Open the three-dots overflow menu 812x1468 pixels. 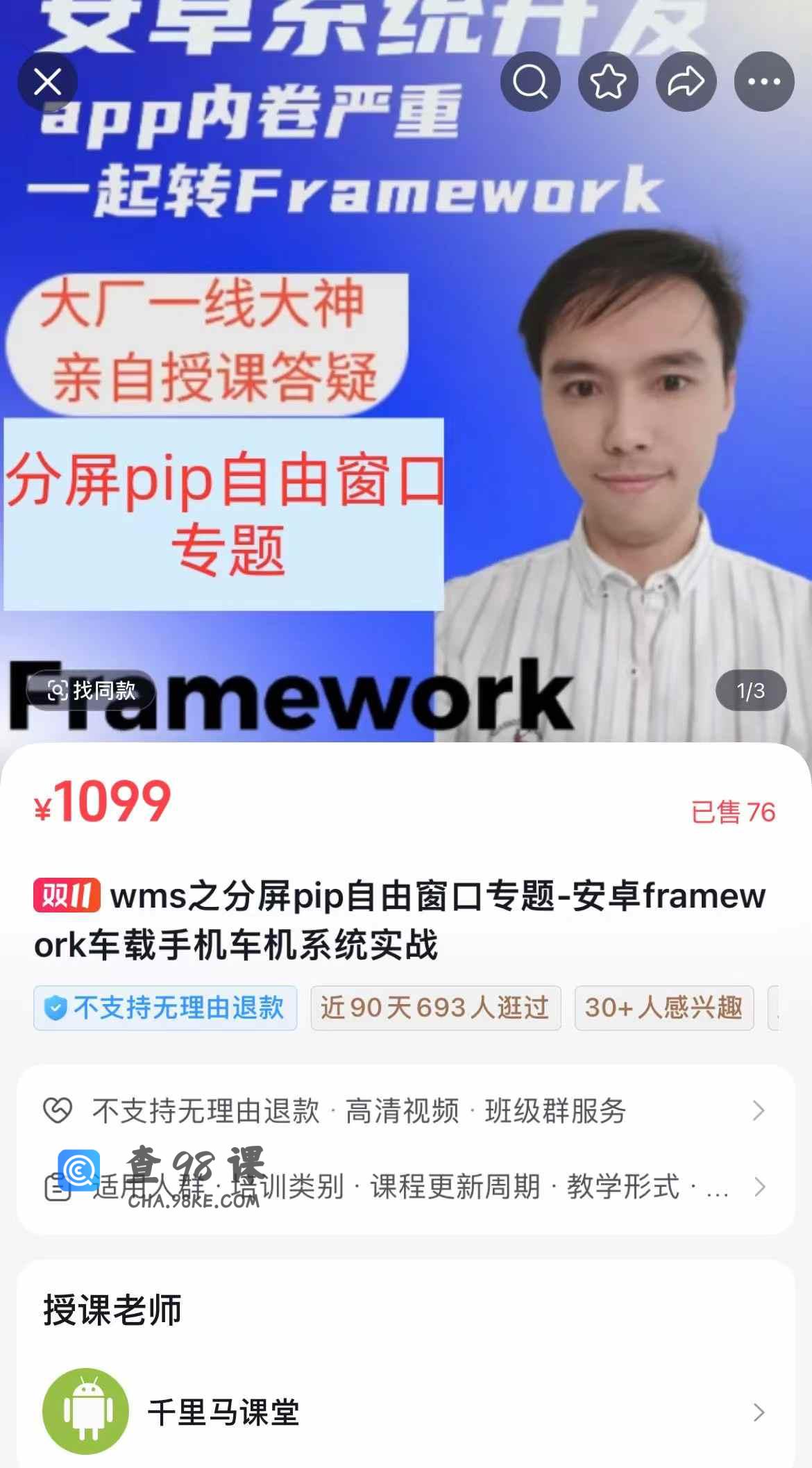pyautogui.click(x=763, y=82)
